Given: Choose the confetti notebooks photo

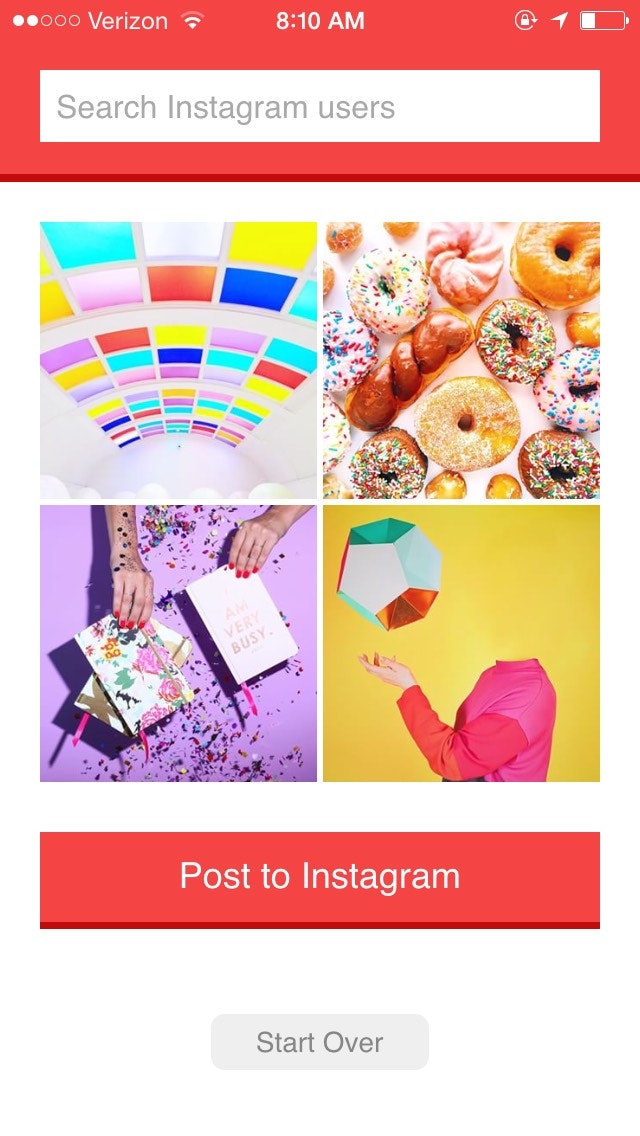Looking at the screenshot, I should coord(178,643).
